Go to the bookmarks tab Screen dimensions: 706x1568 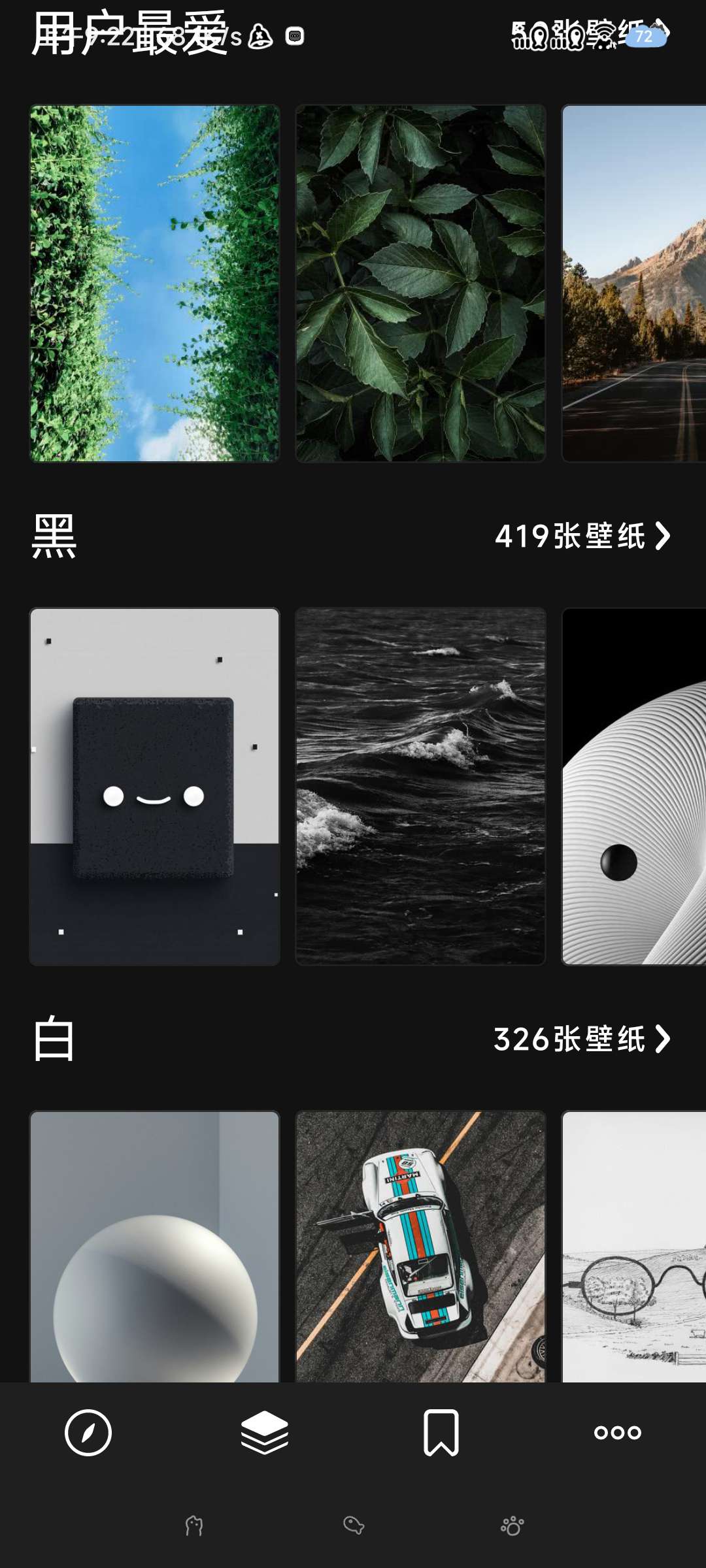pos(441,1433)
